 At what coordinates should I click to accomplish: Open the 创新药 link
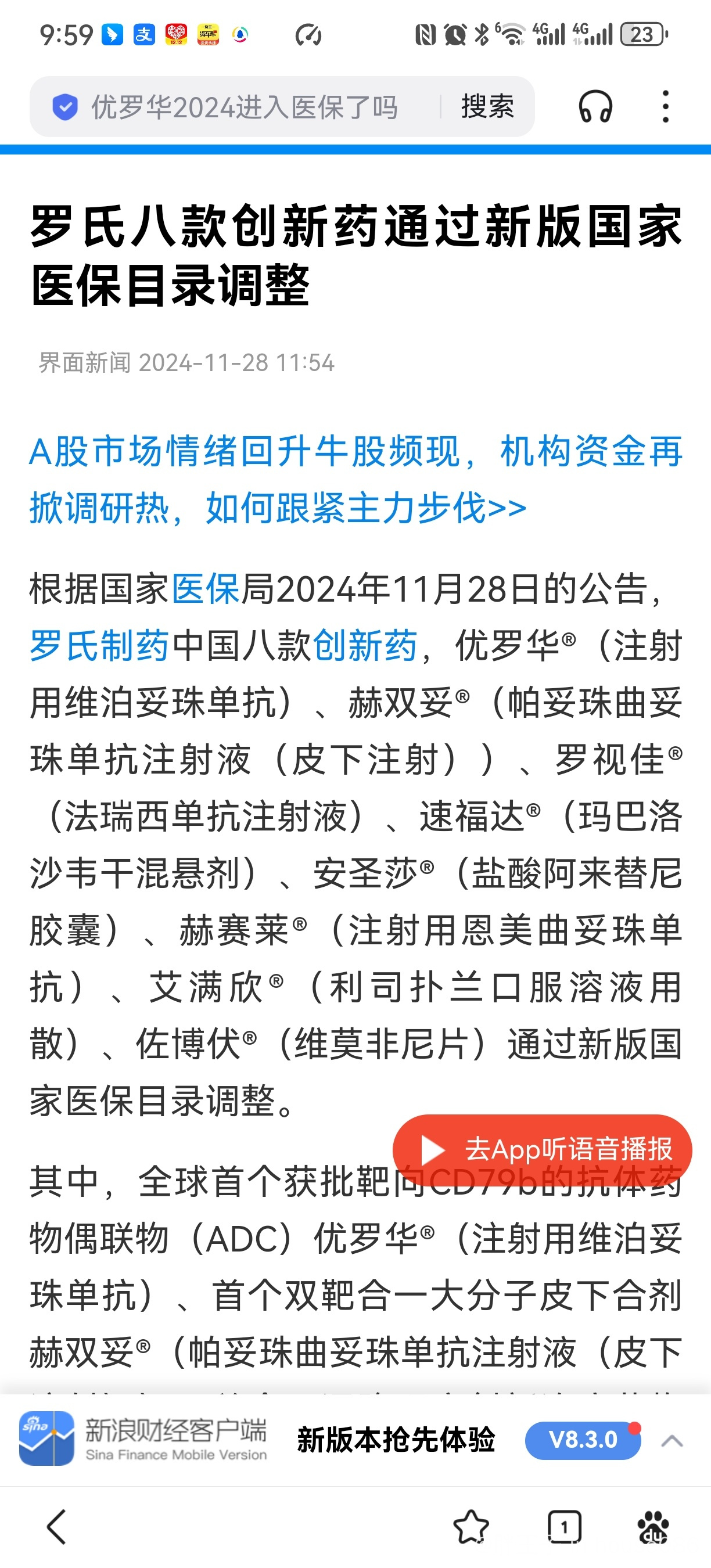(365, 646)
